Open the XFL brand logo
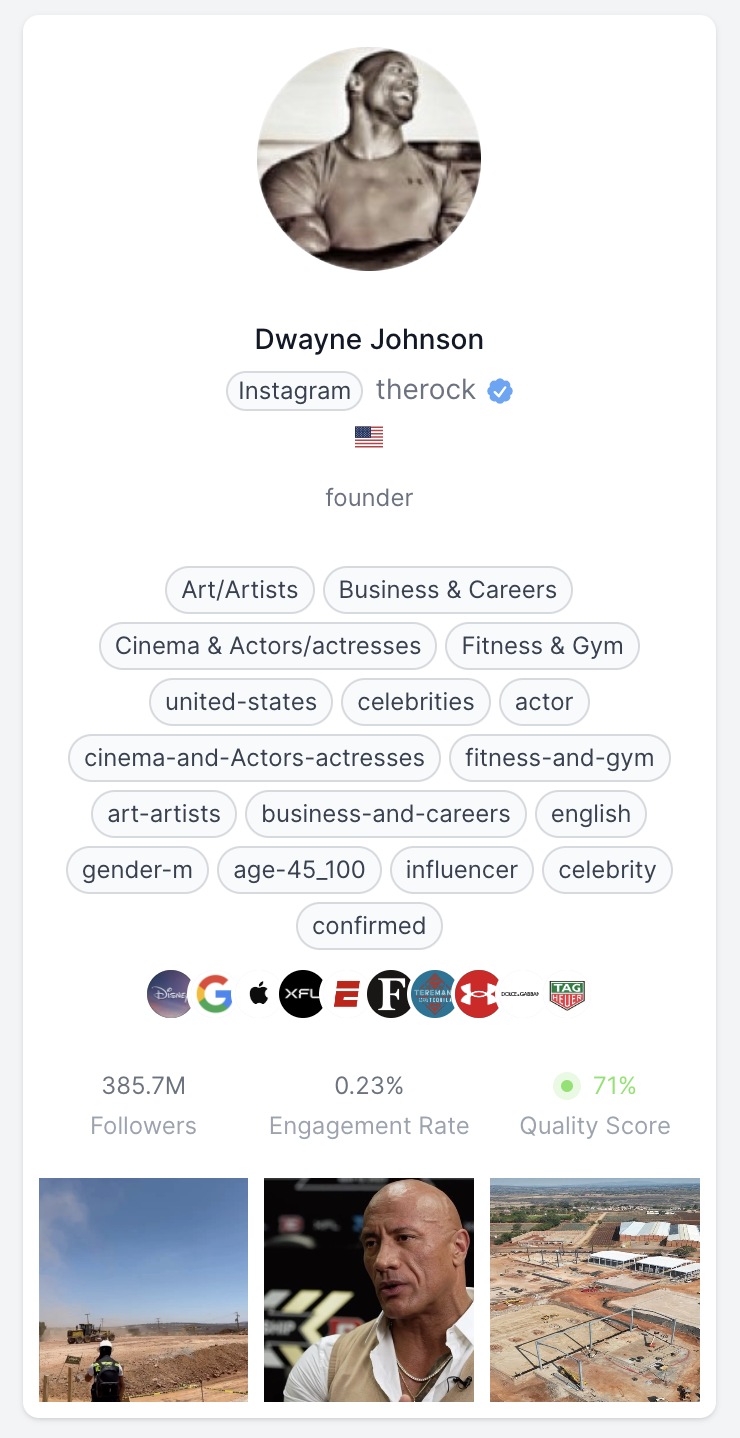The width and height of the screenshot is (740, 1438). [x=302, y=995]
